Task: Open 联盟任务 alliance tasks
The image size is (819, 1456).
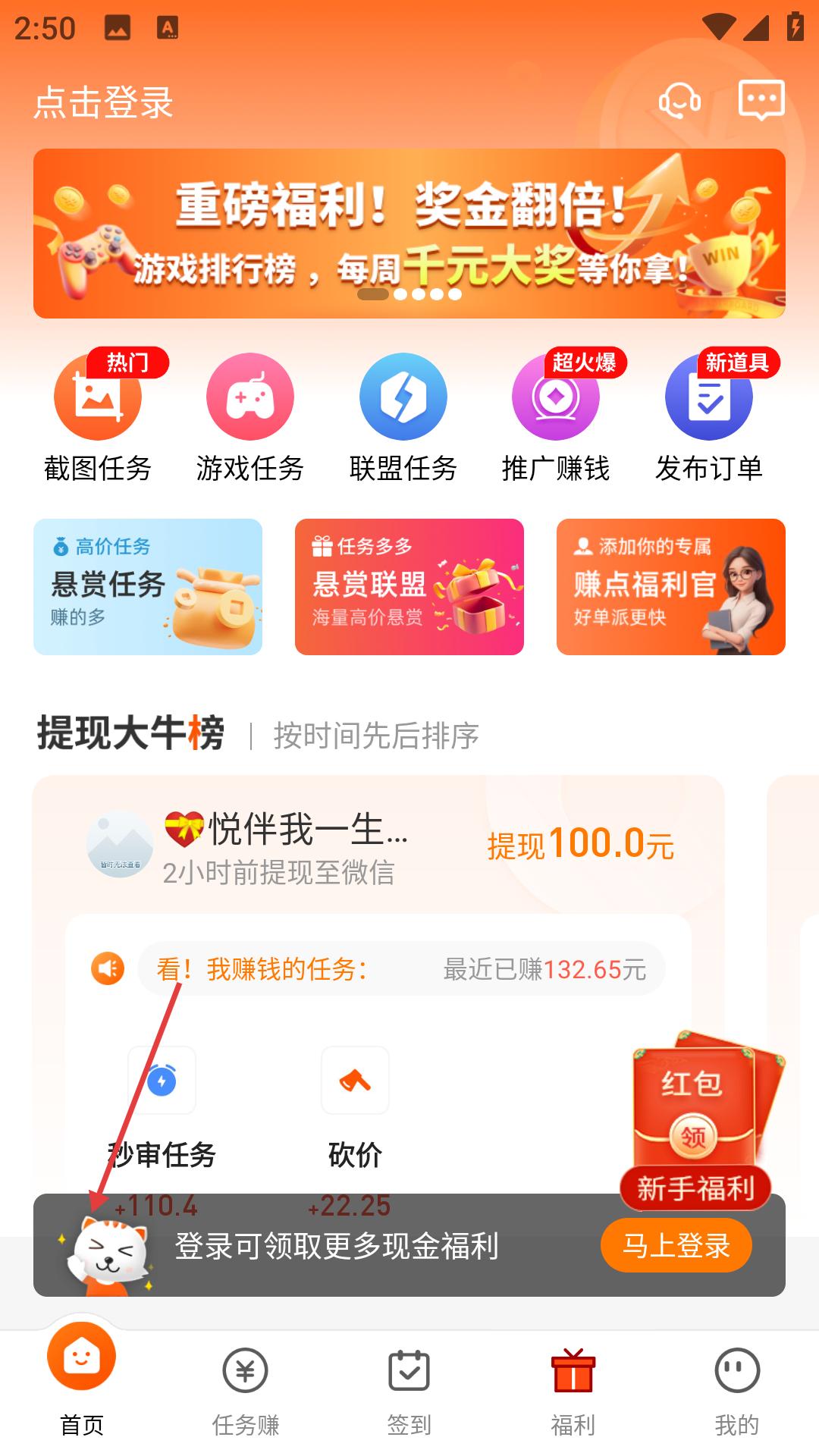Action: point(403,417)
